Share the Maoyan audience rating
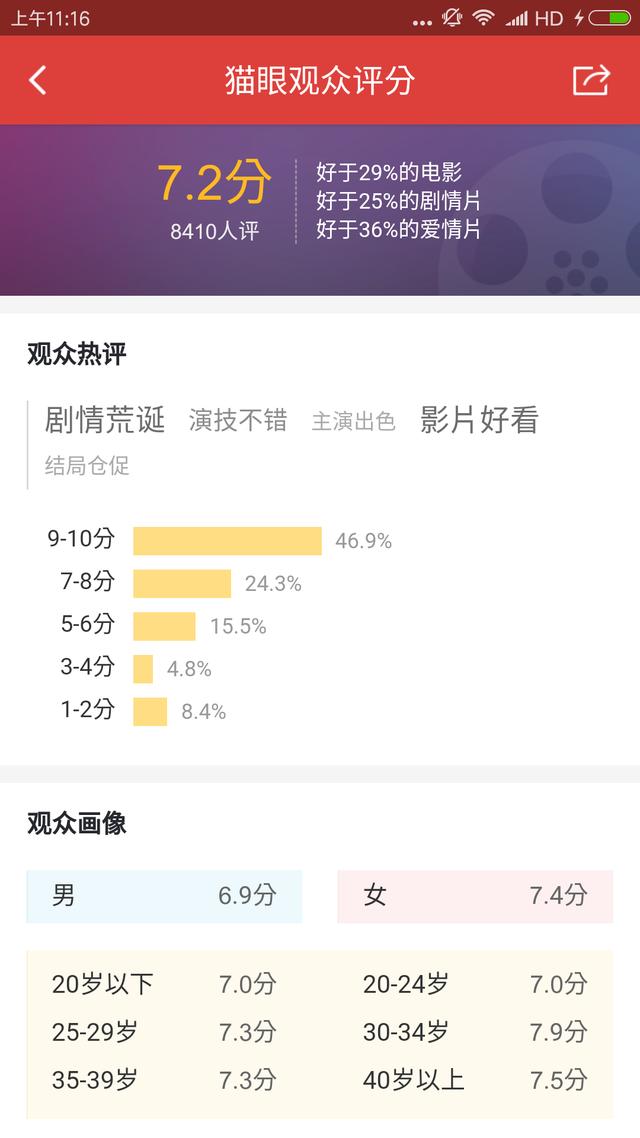 [x=591, y=80]
